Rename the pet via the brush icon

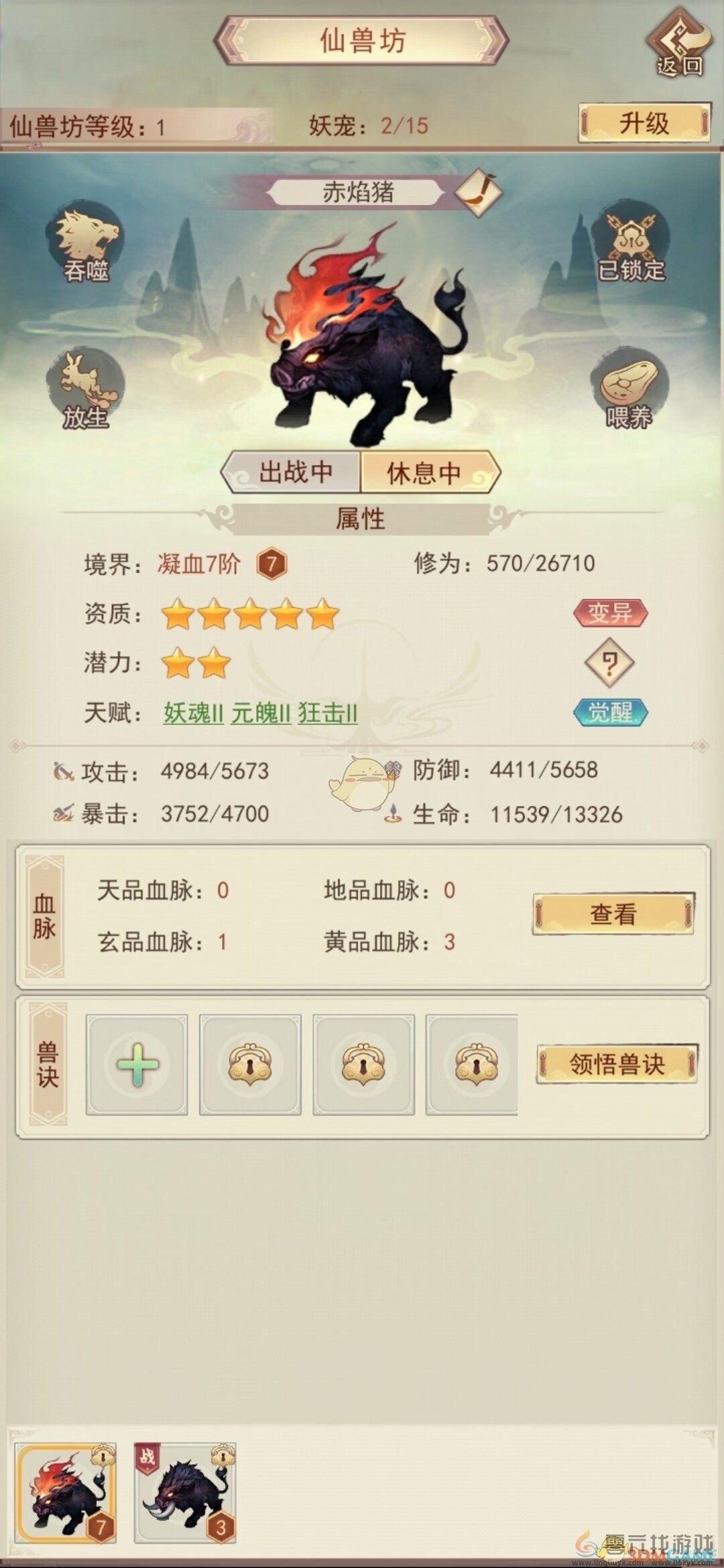click(x=478, y=192)
